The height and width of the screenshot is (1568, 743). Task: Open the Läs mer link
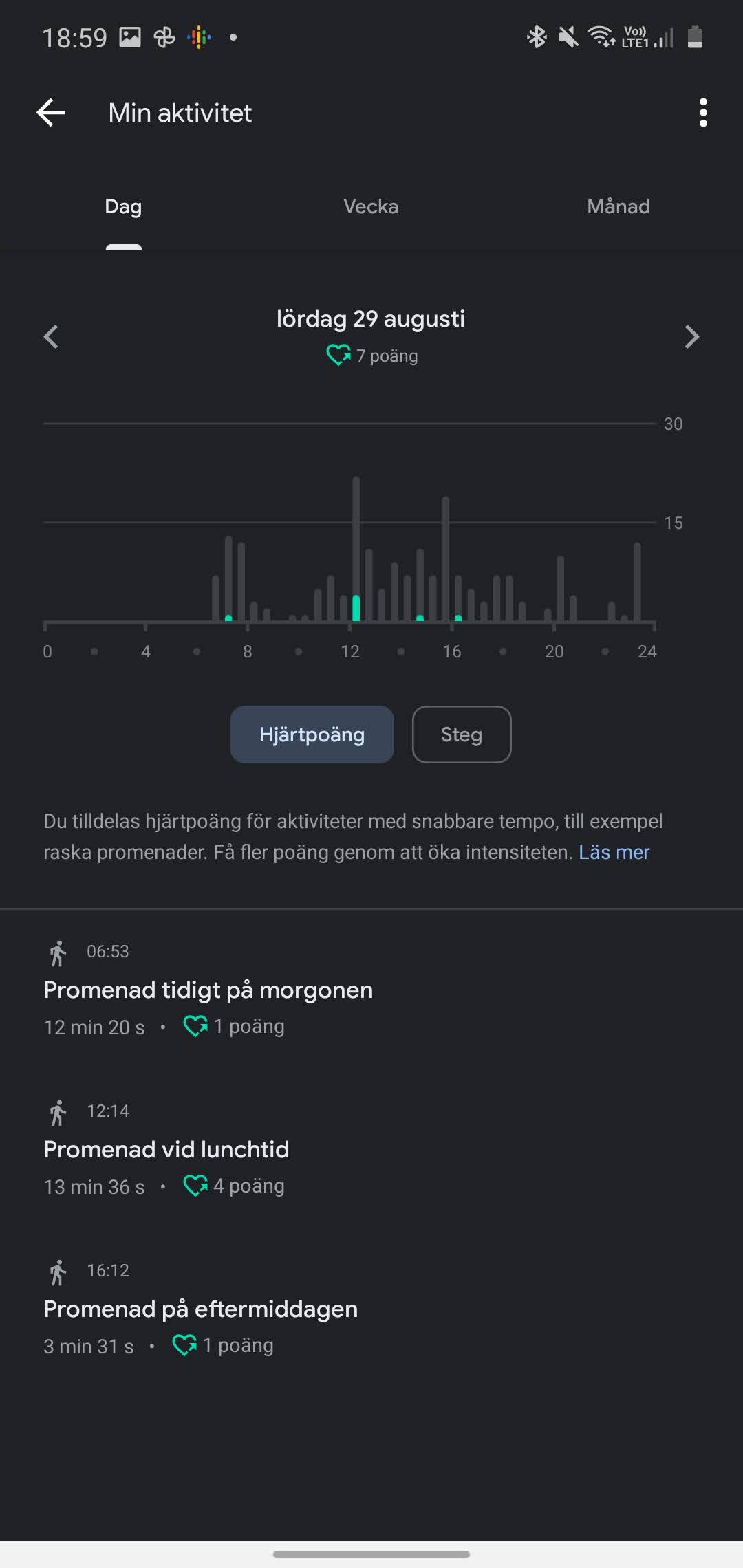point(614,852)
